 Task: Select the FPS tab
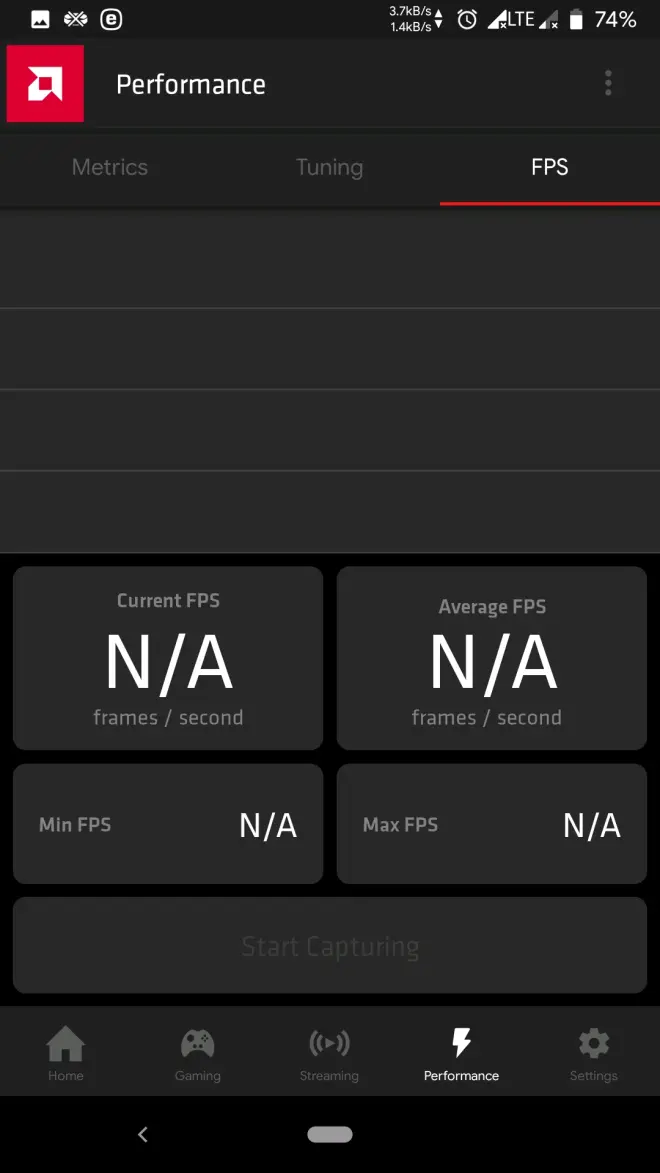click(x=550, y=167)
